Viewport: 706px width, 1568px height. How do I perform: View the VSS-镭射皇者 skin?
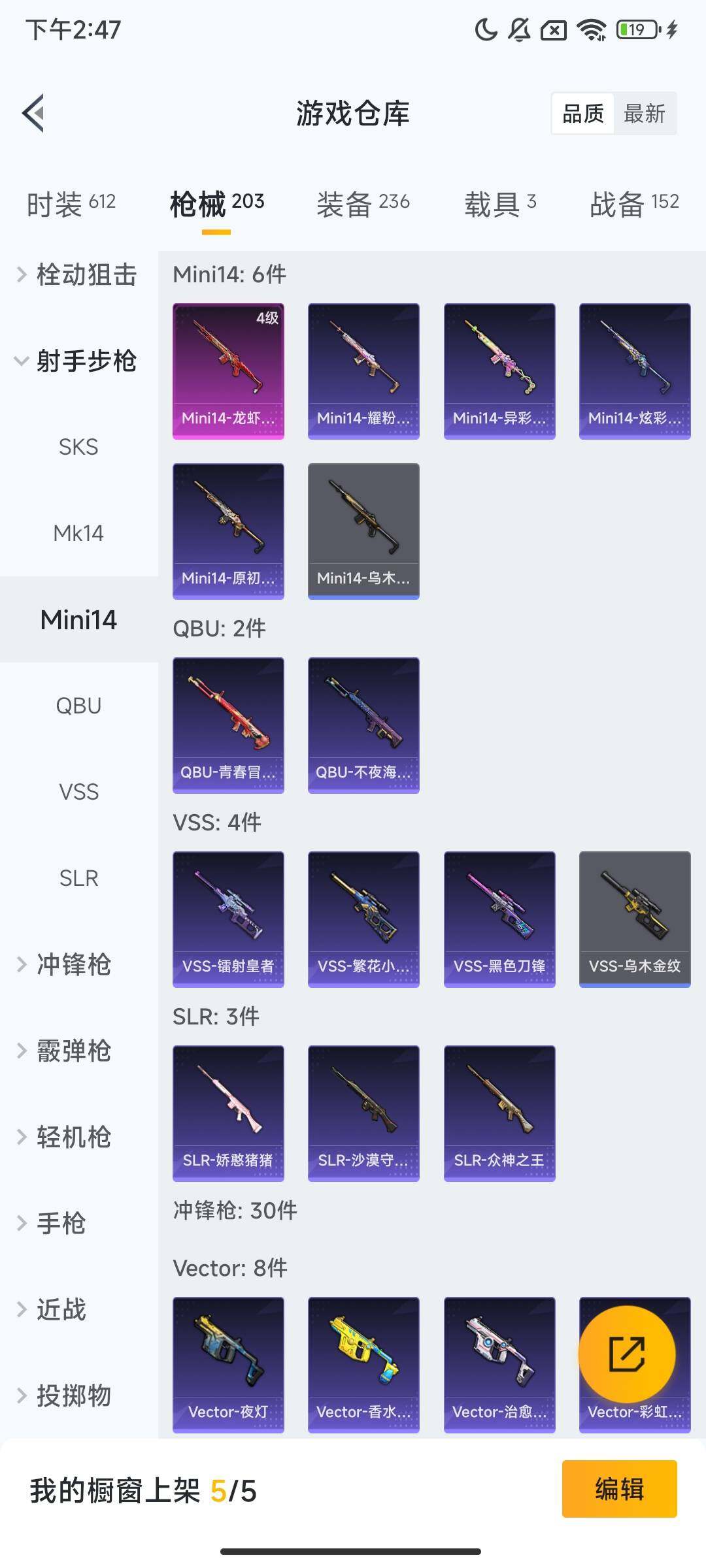[228, 919]
